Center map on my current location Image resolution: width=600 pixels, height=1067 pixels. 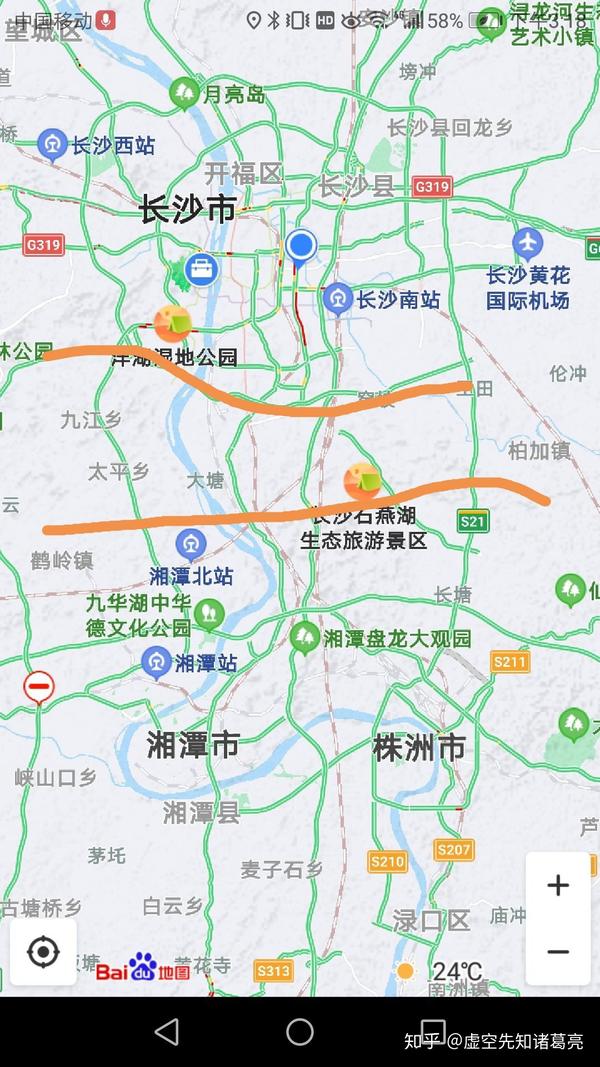point(43,952)
